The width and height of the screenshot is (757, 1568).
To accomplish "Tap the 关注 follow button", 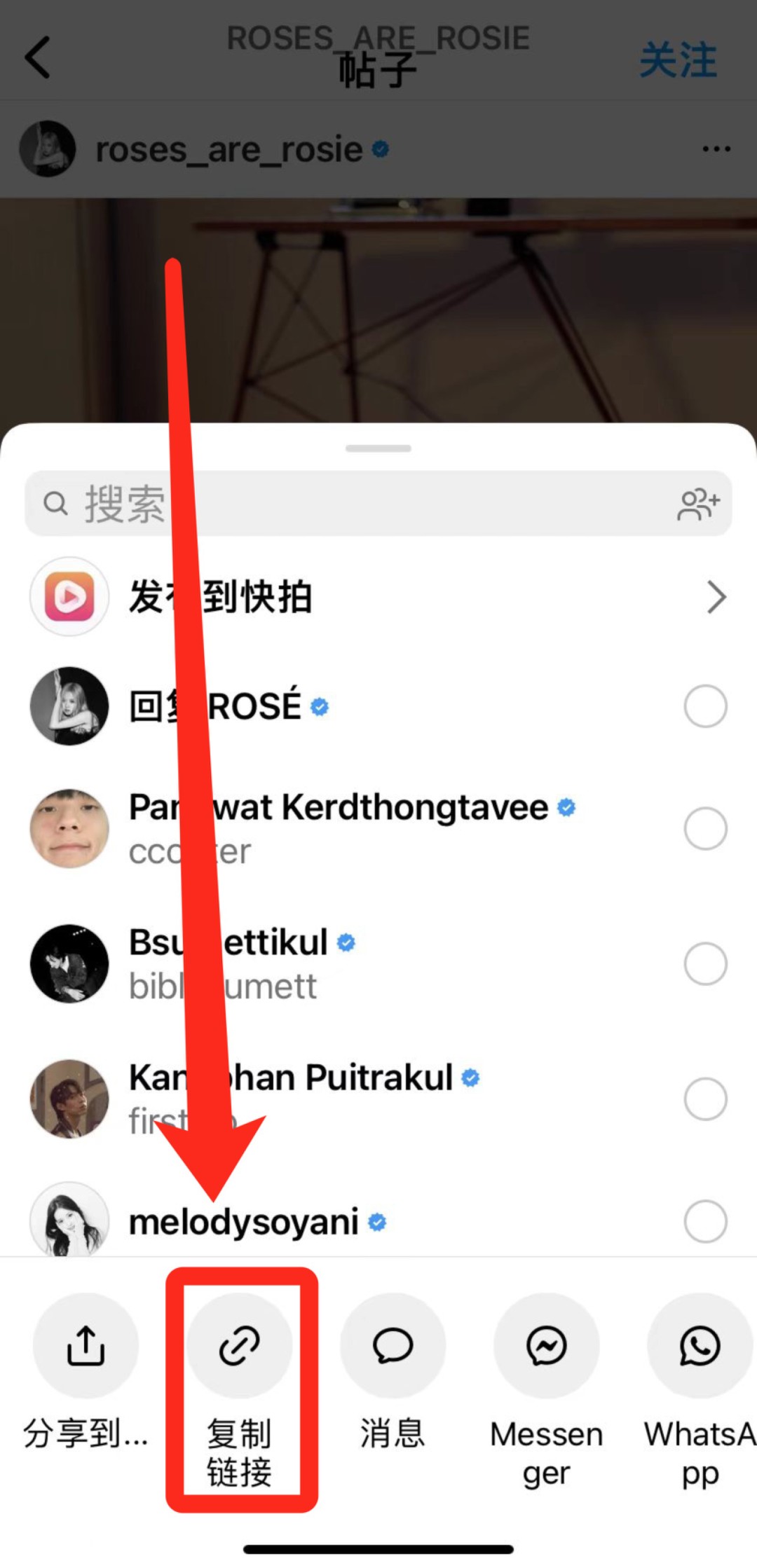I will (x=678, y=60).
